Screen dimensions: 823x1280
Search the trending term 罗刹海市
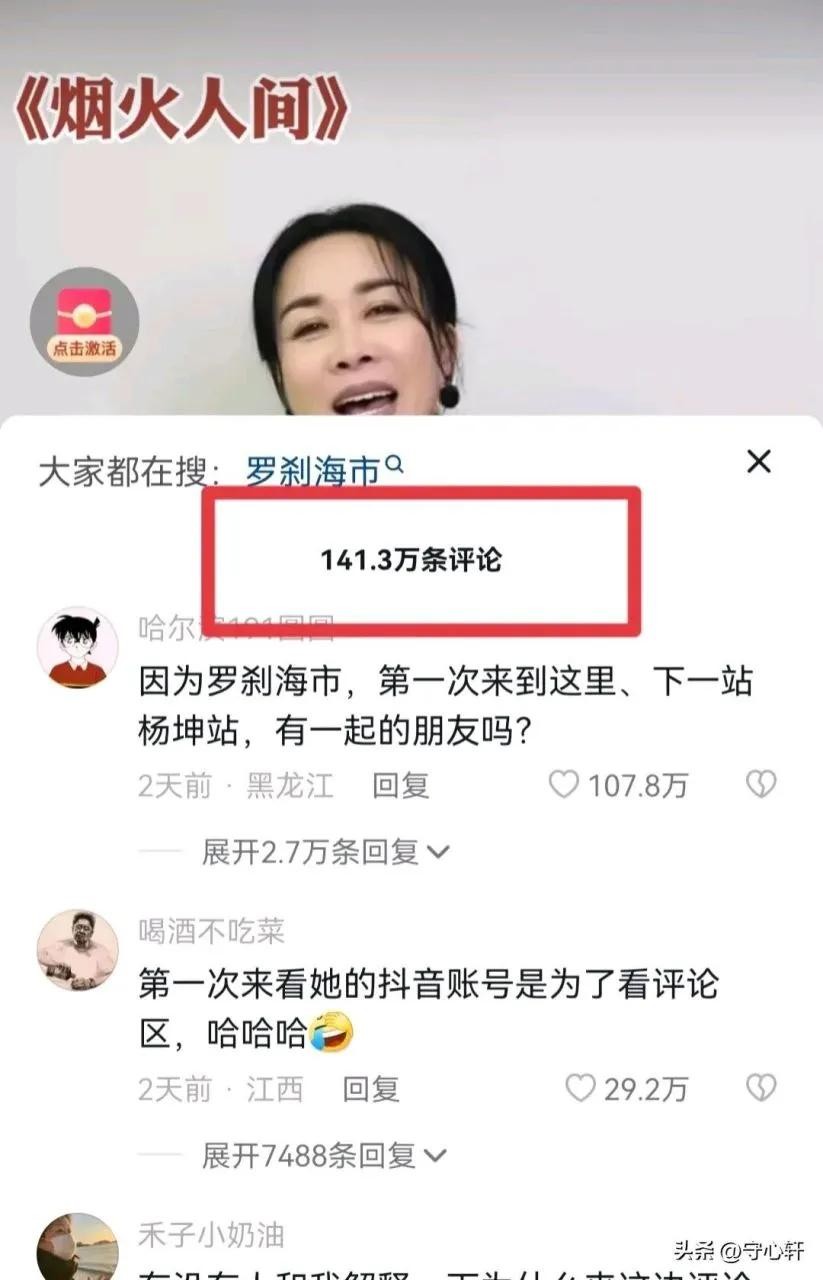coord(313,470)
